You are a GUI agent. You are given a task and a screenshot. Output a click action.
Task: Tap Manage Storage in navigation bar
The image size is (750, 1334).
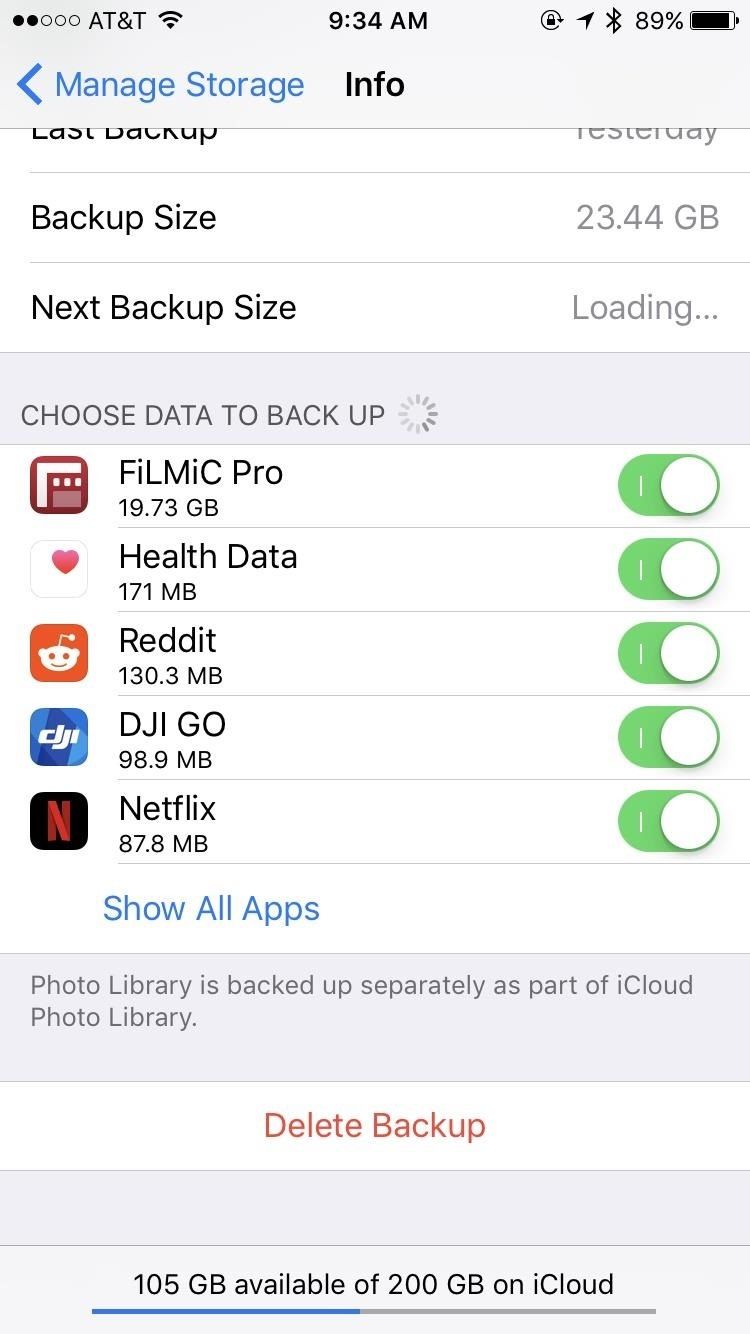click(x=180, y=84)
